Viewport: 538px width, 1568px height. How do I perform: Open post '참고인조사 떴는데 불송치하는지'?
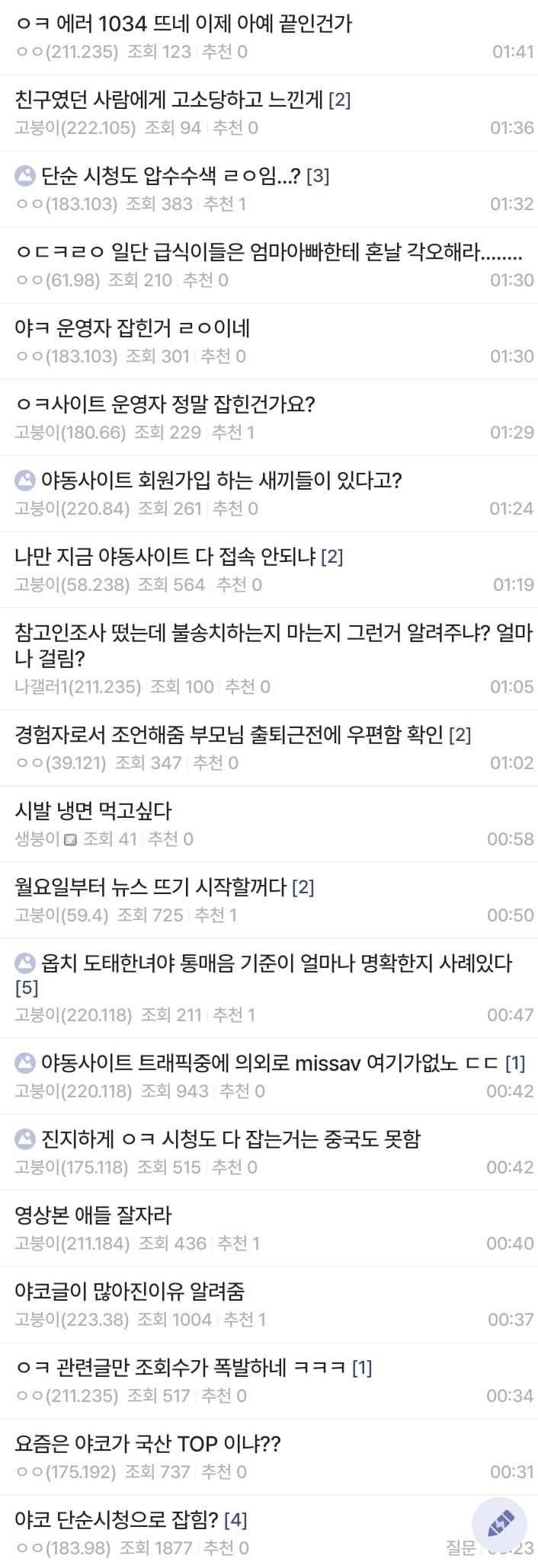pyautogui.click(x=273, y=633)
